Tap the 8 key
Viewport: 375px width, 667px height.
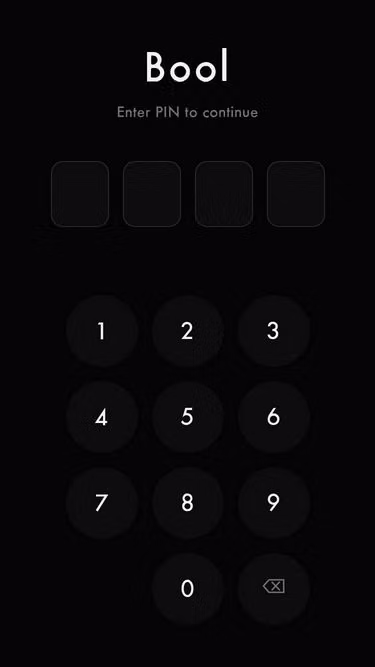[x=188, y=503]
